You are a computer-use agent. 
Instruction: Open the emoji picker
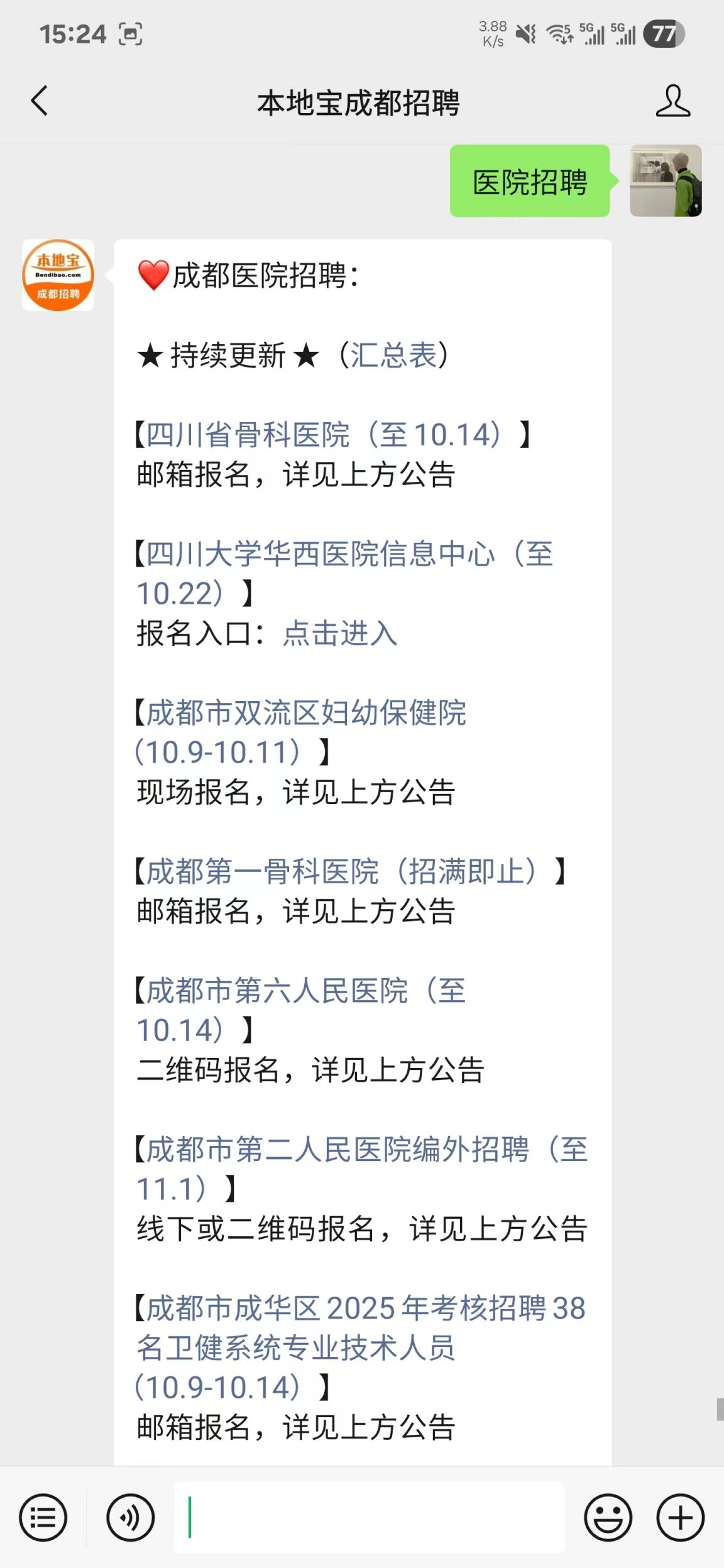click(x=608, y=1517)
